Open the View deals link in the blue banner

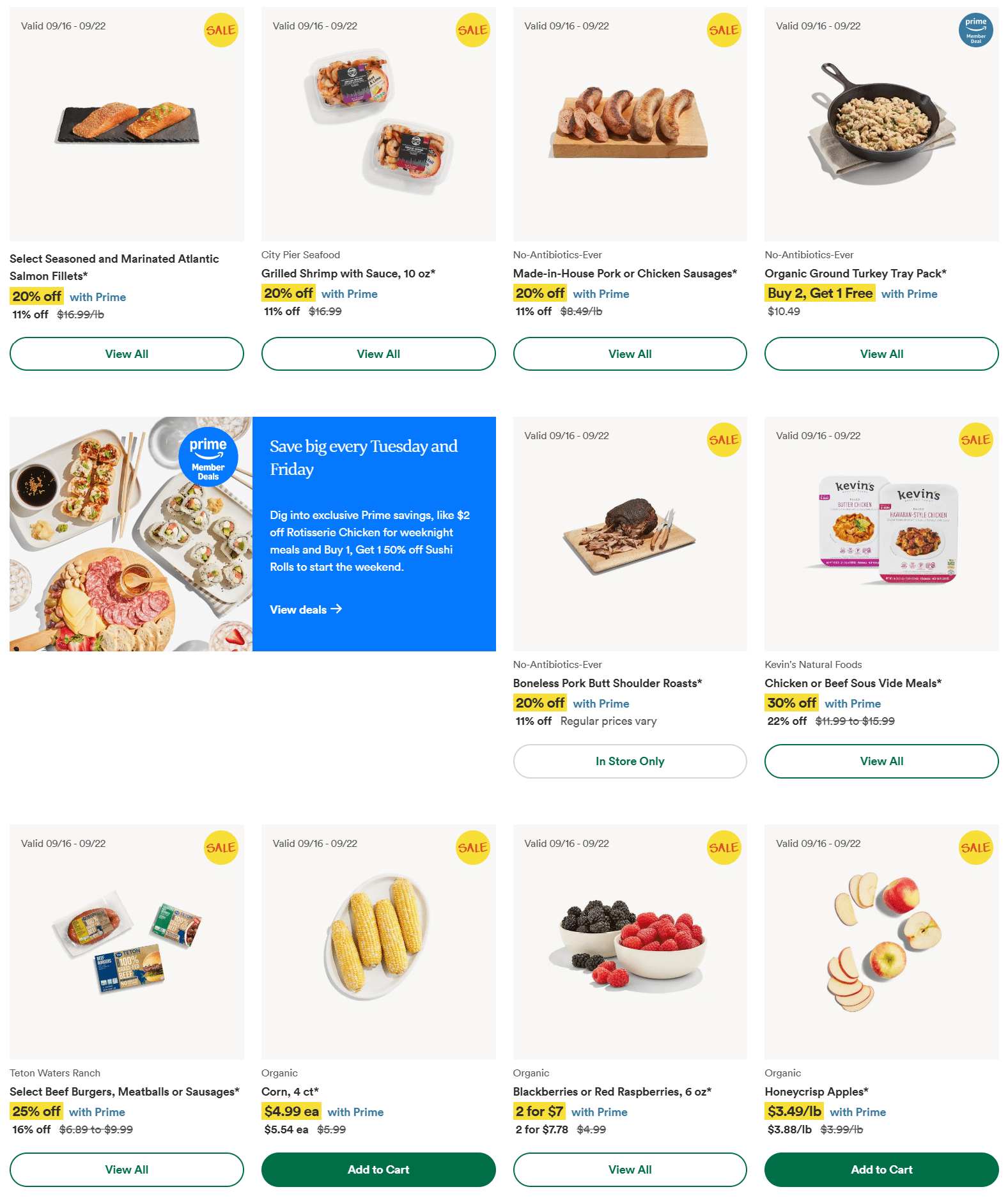[306, 609]
